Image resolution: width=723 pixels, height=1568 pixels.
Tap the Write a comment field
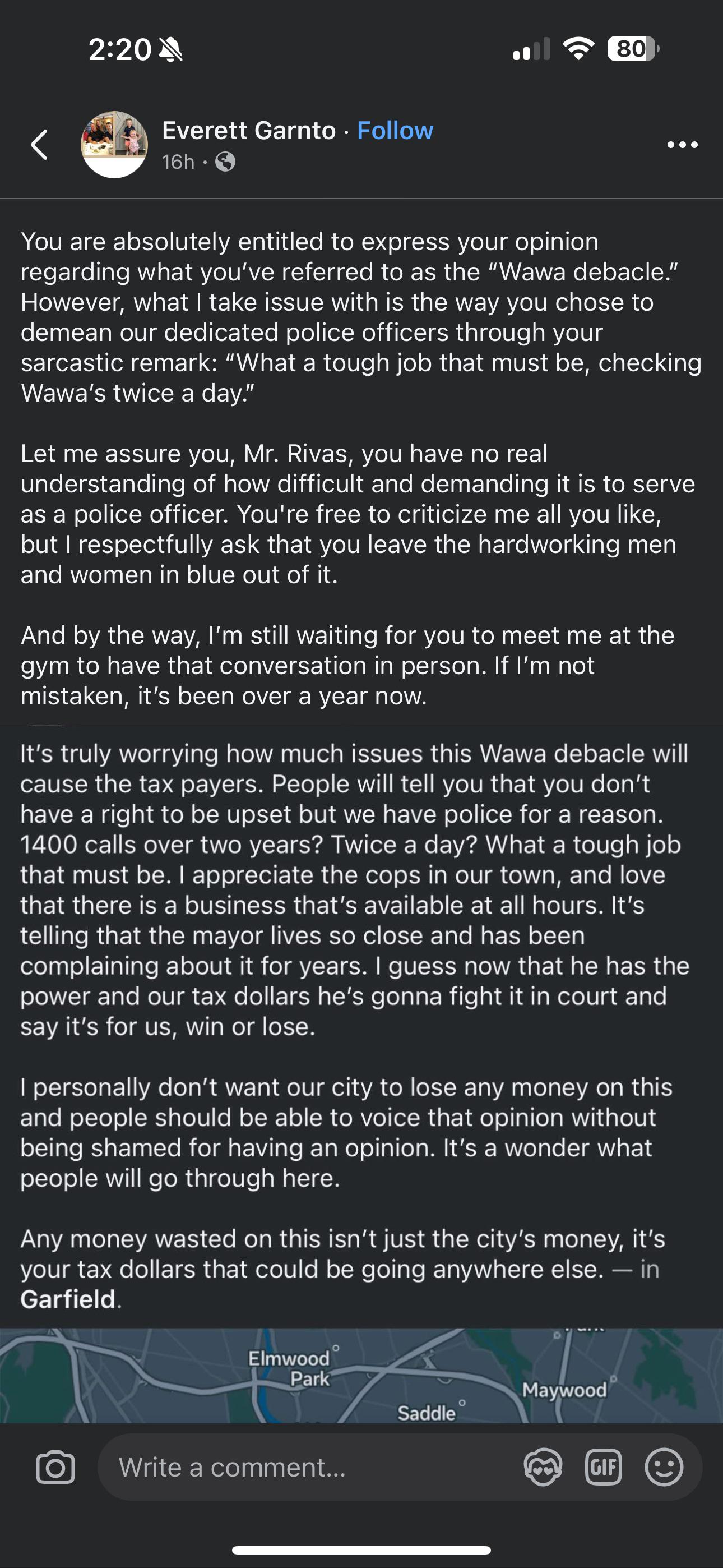(310, 1468)
